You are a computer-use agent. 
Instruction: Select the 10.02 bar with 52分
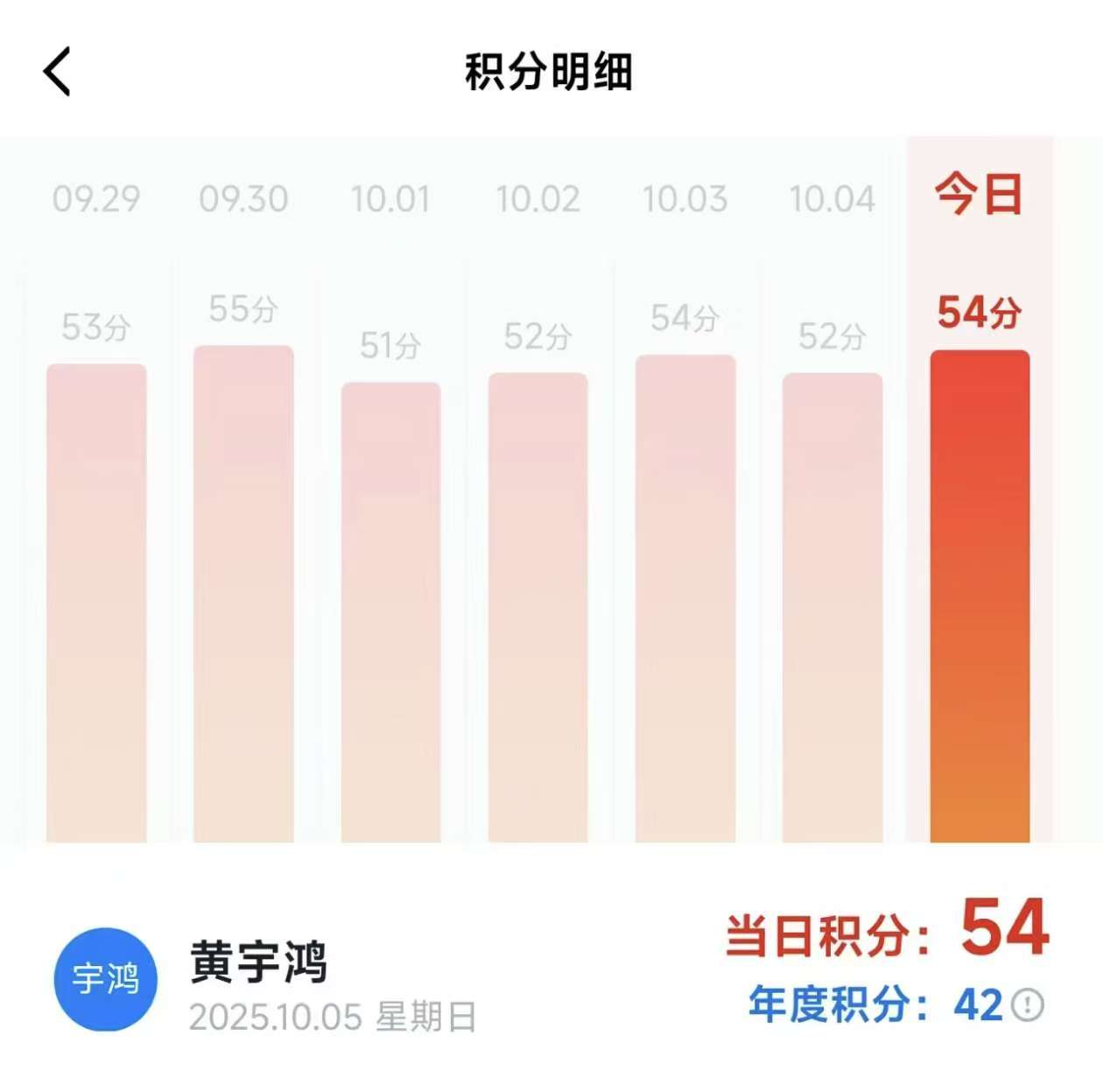[537, 607]
